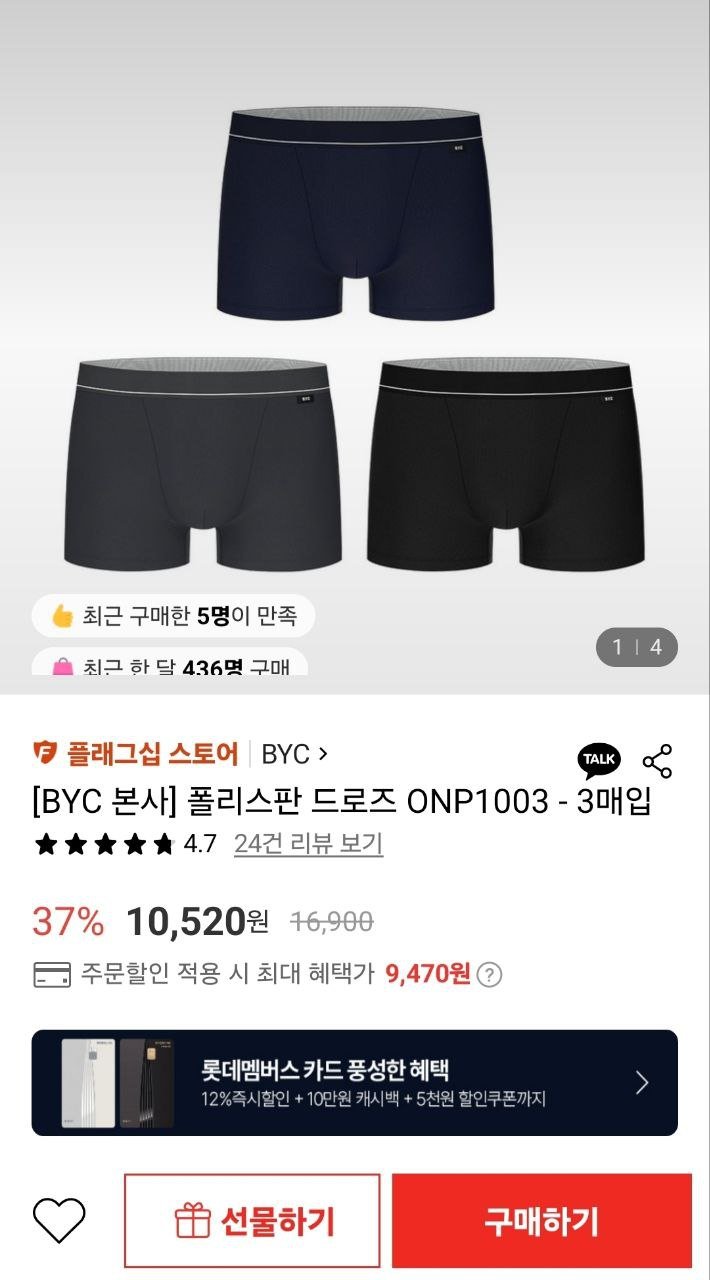The image size is (710, 1280).
Task: Open the KakaoTalk inquiry icon
Action: [599, 761]
